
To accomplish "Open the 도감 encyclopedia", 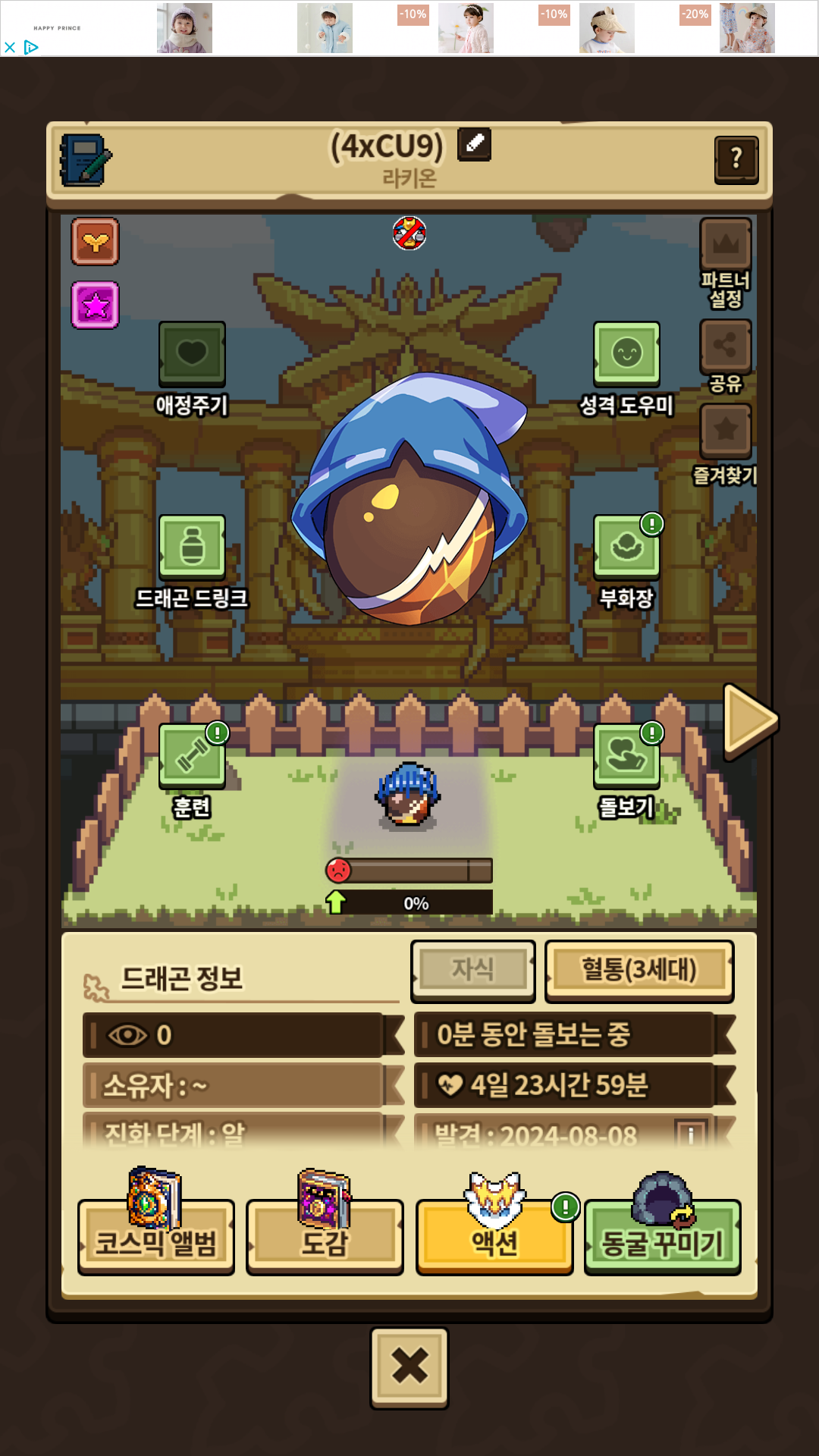I will [325, 1238].
